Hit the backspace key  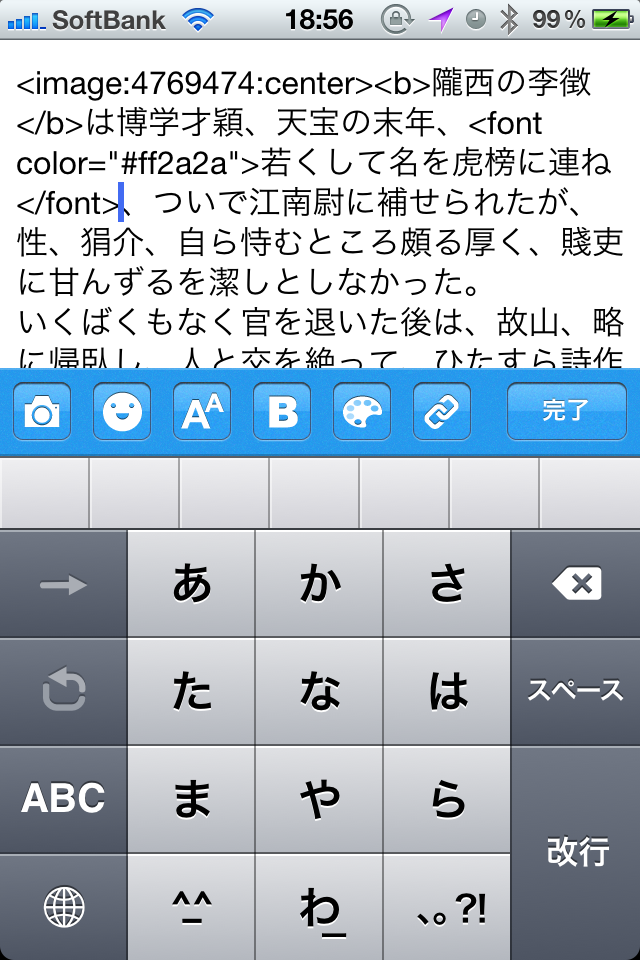(x=576, y=584)
